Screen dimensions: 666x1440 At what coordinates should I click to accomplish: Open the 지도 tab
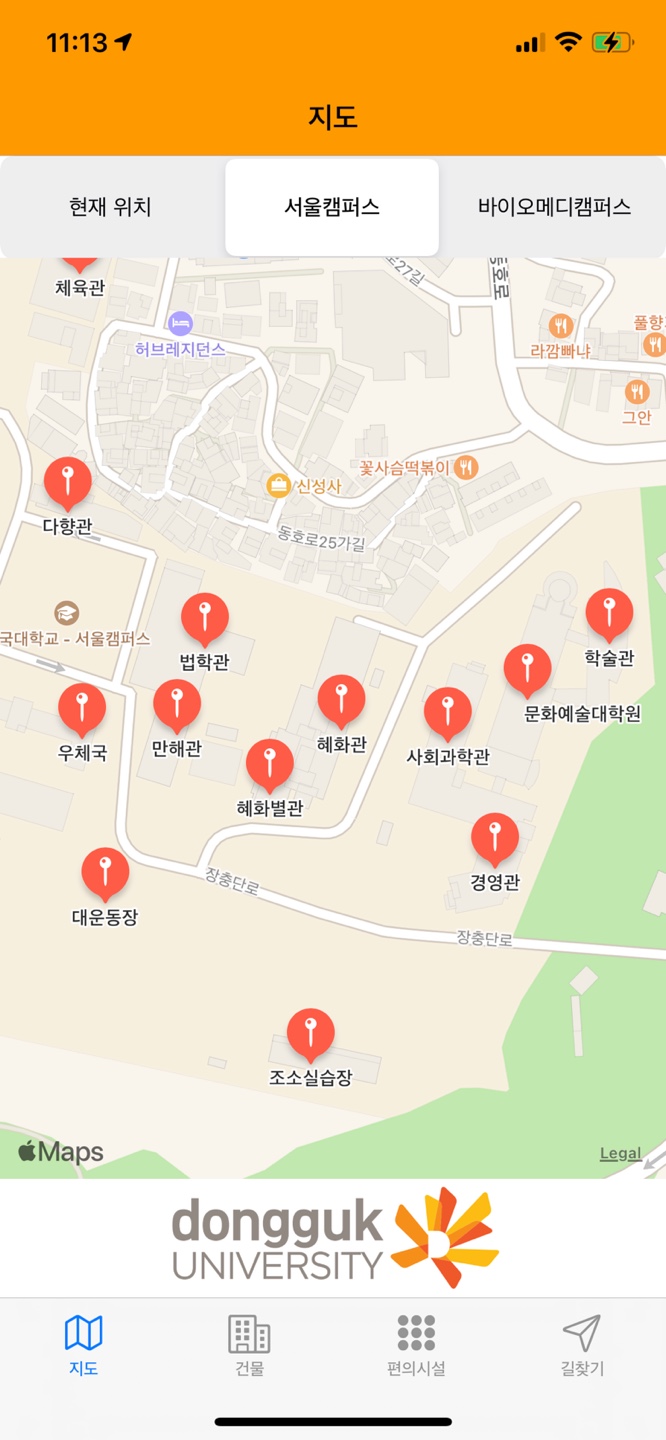click(83, 1345)
